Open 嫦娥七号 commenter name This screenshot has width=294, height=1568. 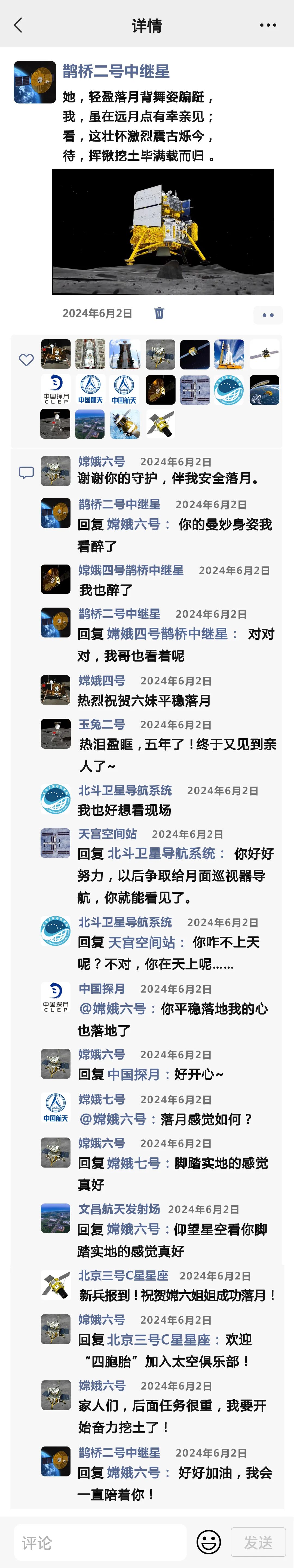tap(102, 1099)
